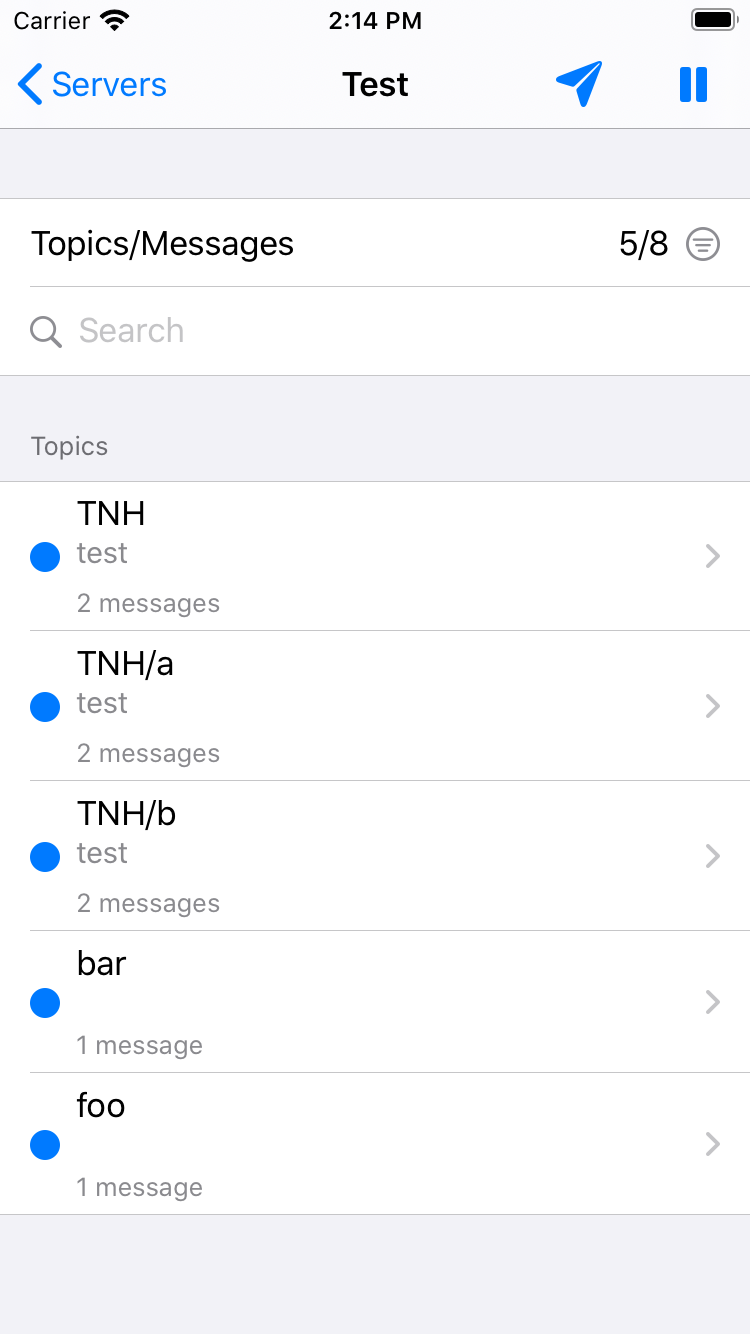
Task: Tap the 5/8 message counter
Action: (x=643, y=244)
